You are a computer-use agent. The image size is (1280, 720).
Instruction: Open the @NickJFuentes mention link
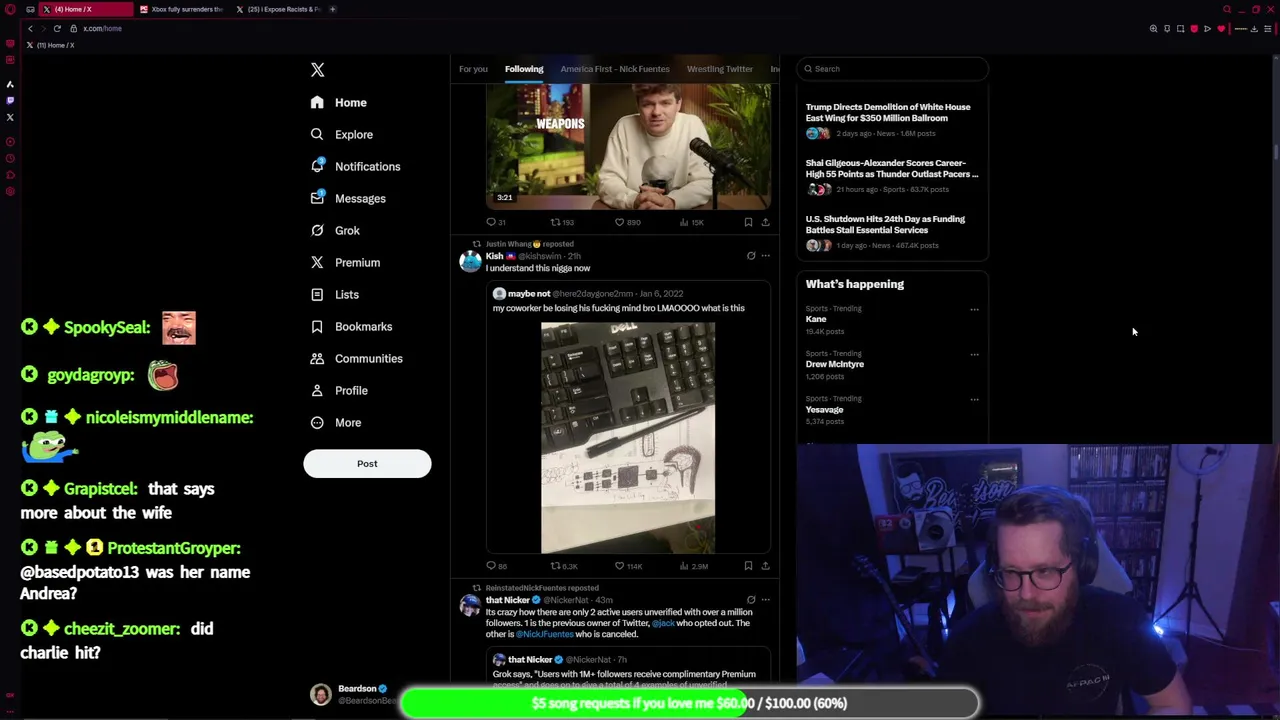(x=545, y=634)
